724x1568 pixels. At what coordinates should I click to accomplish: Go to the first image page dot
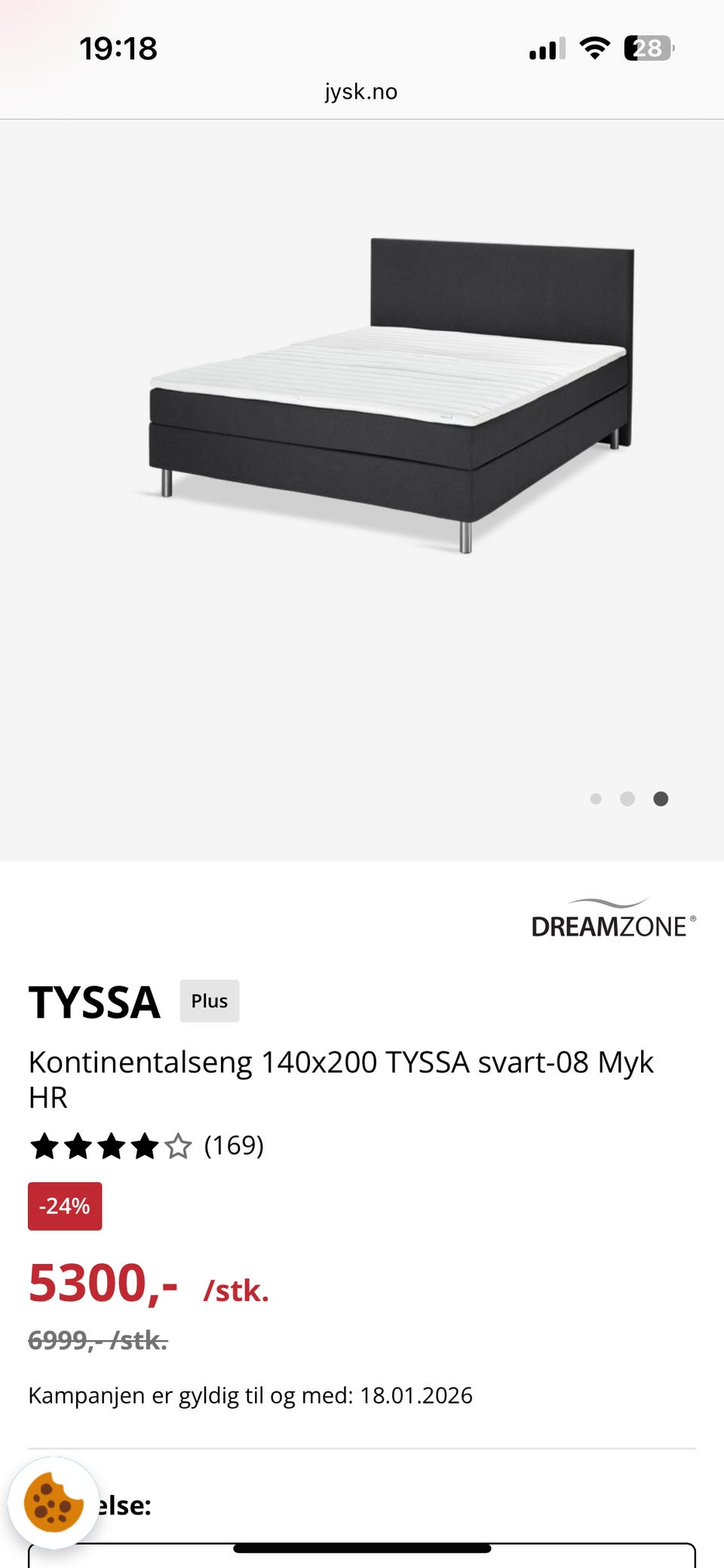(596, 799)
